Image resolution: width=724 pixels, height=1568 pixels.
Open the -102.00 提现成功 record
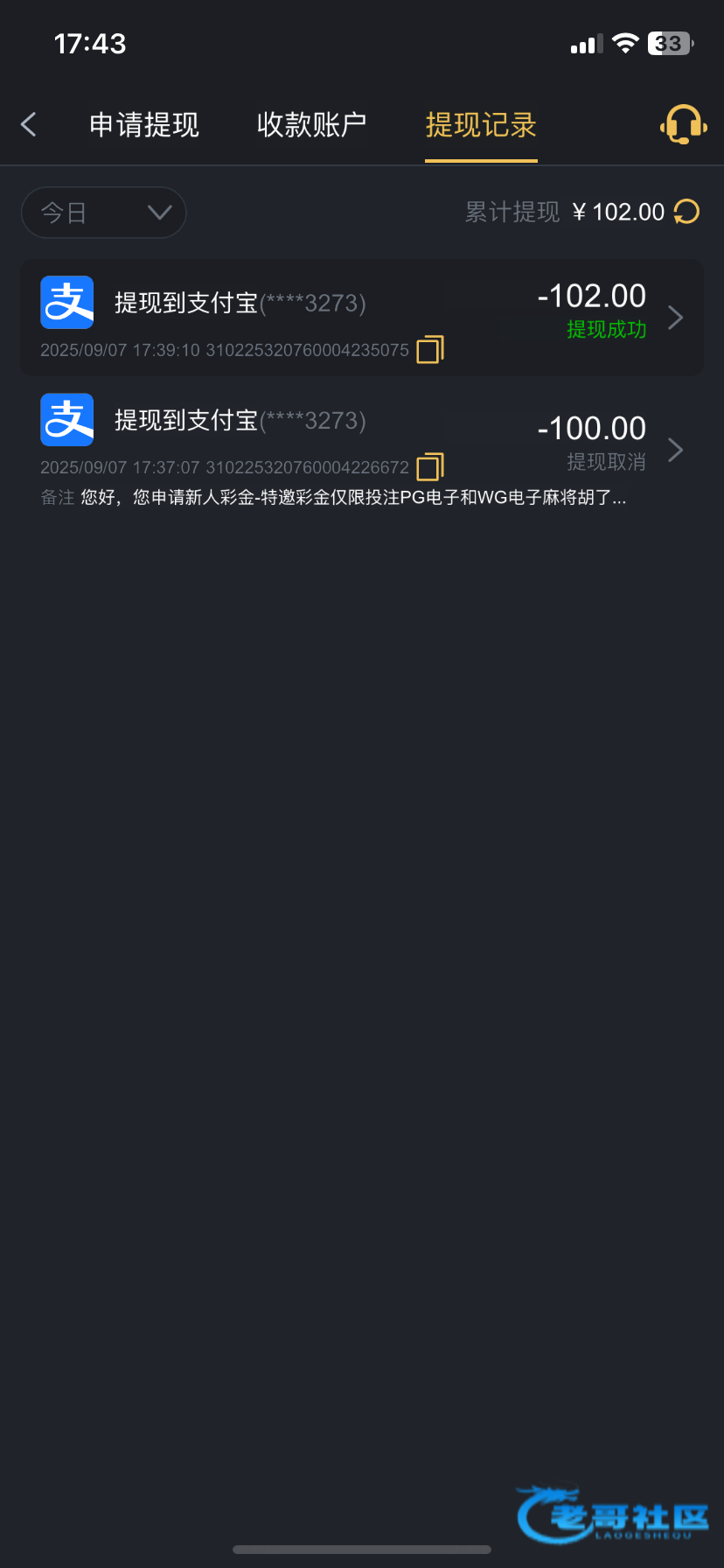[x=362, y=318]
